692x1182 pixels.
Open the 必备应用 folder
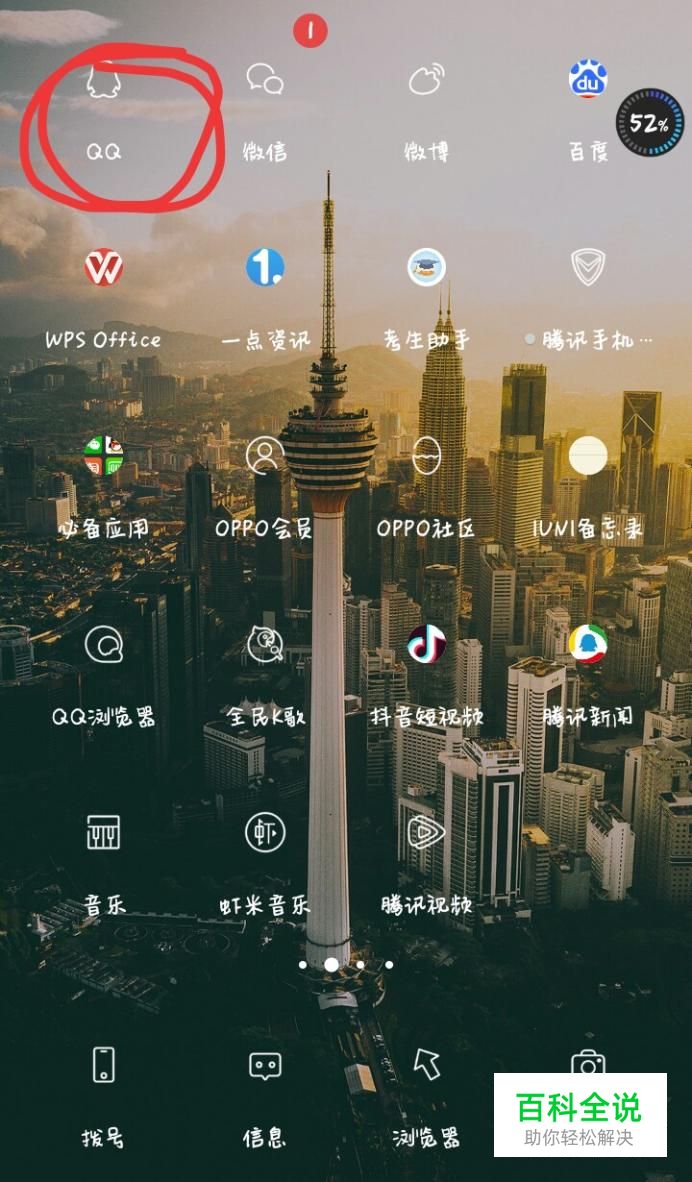[x=103, y=456]
